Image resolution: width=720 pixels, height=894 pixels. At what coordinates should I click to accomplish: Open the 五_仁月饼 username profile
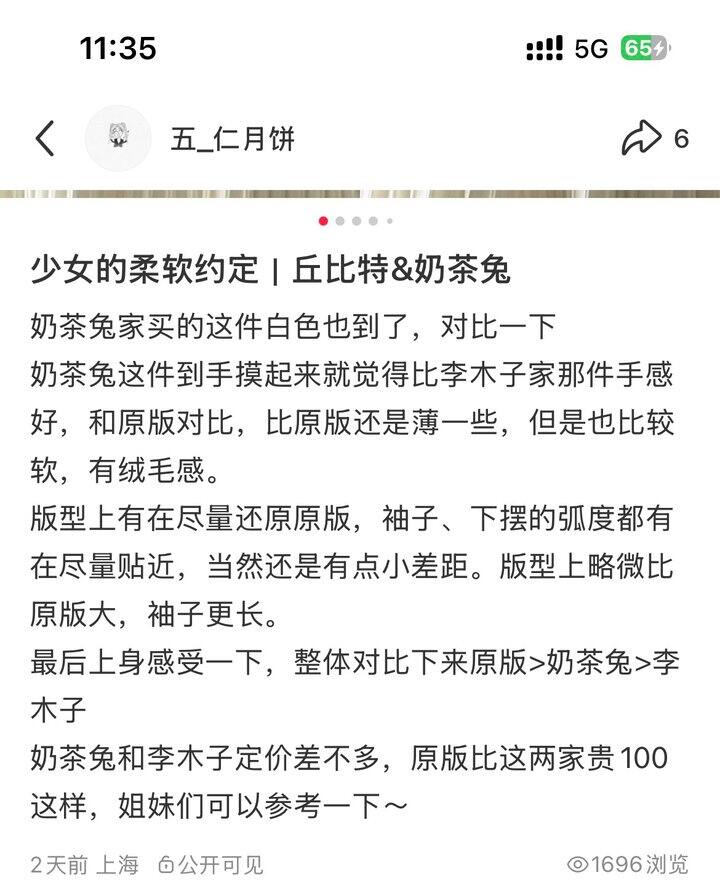pyautogui.click(x=233, y=138)
